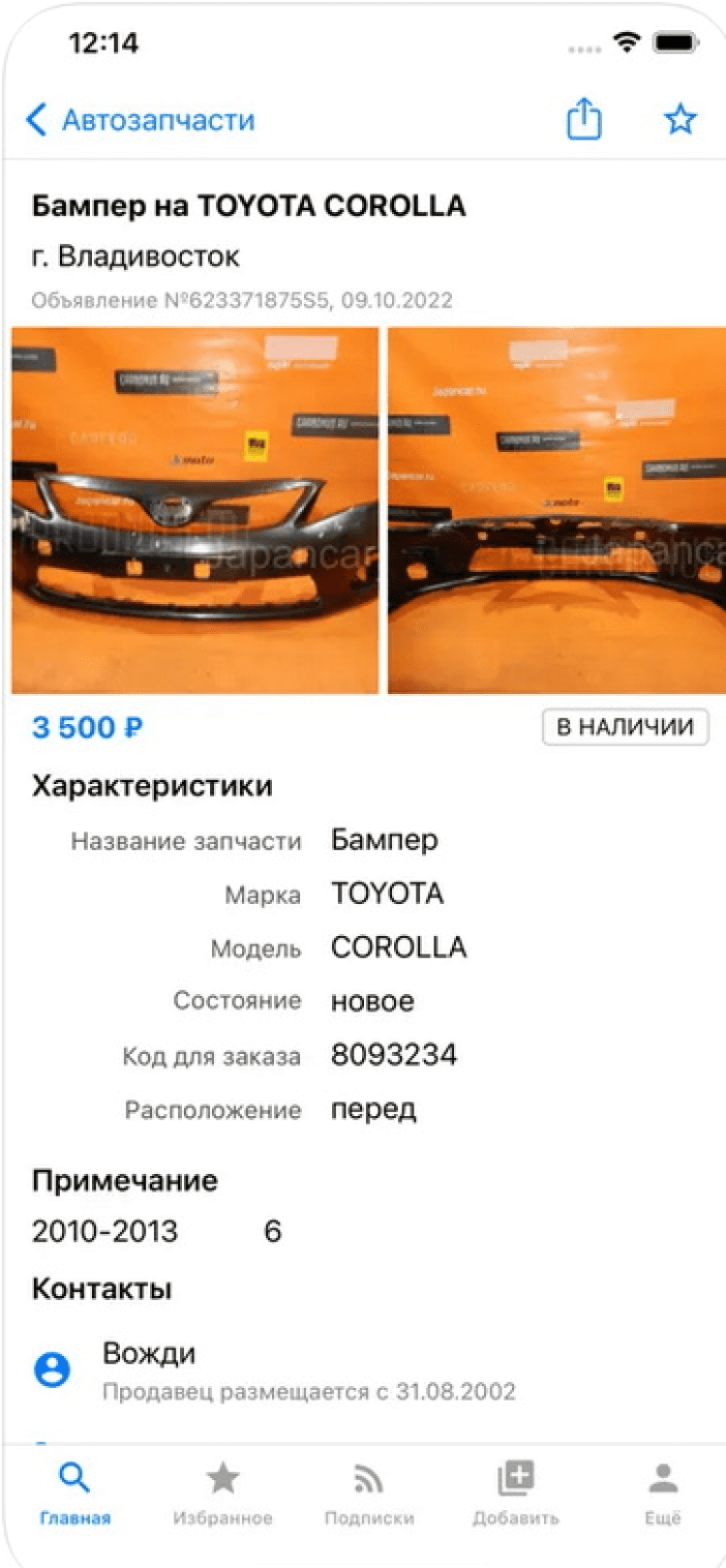Go back to Автозапчасти
726x1568 pixels.
[140, 120]
